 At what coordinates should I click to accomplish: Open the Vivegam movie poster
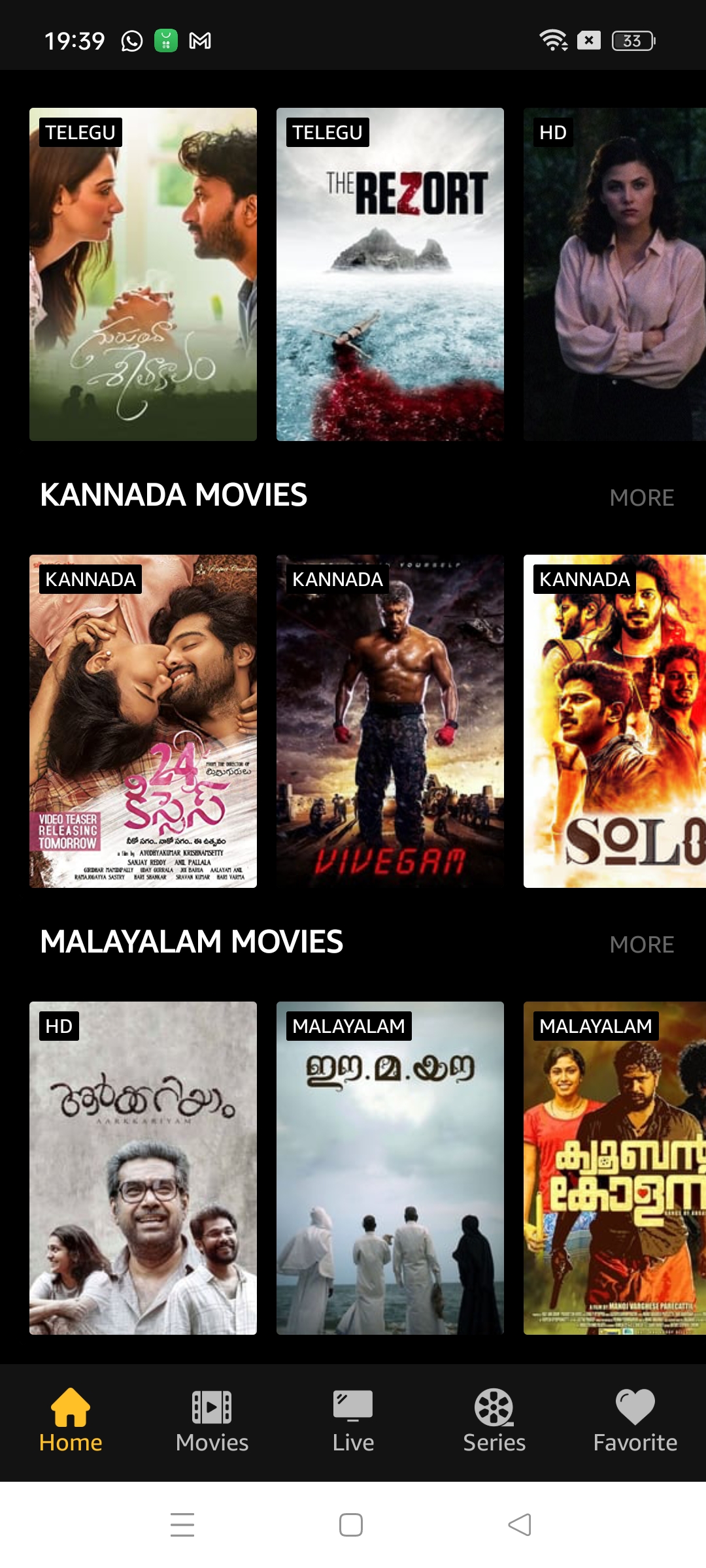390,721
